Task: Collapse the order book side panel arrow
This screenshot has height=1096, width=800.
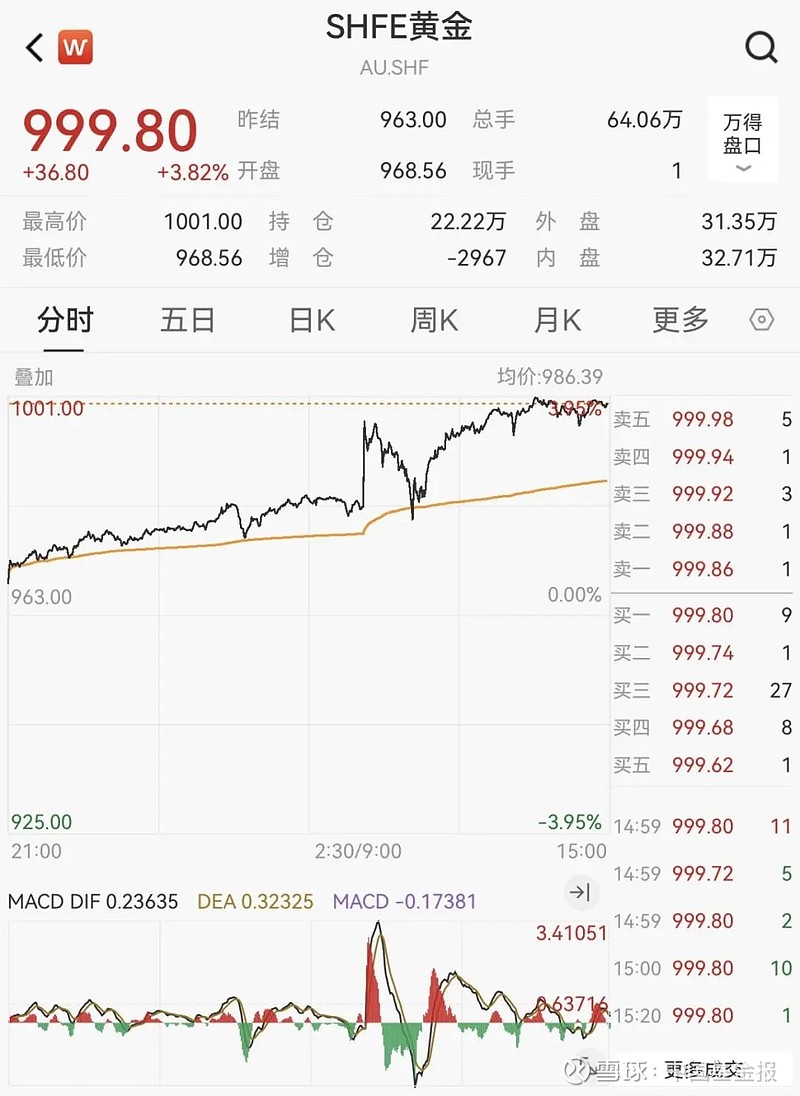Action: (581, 892)
